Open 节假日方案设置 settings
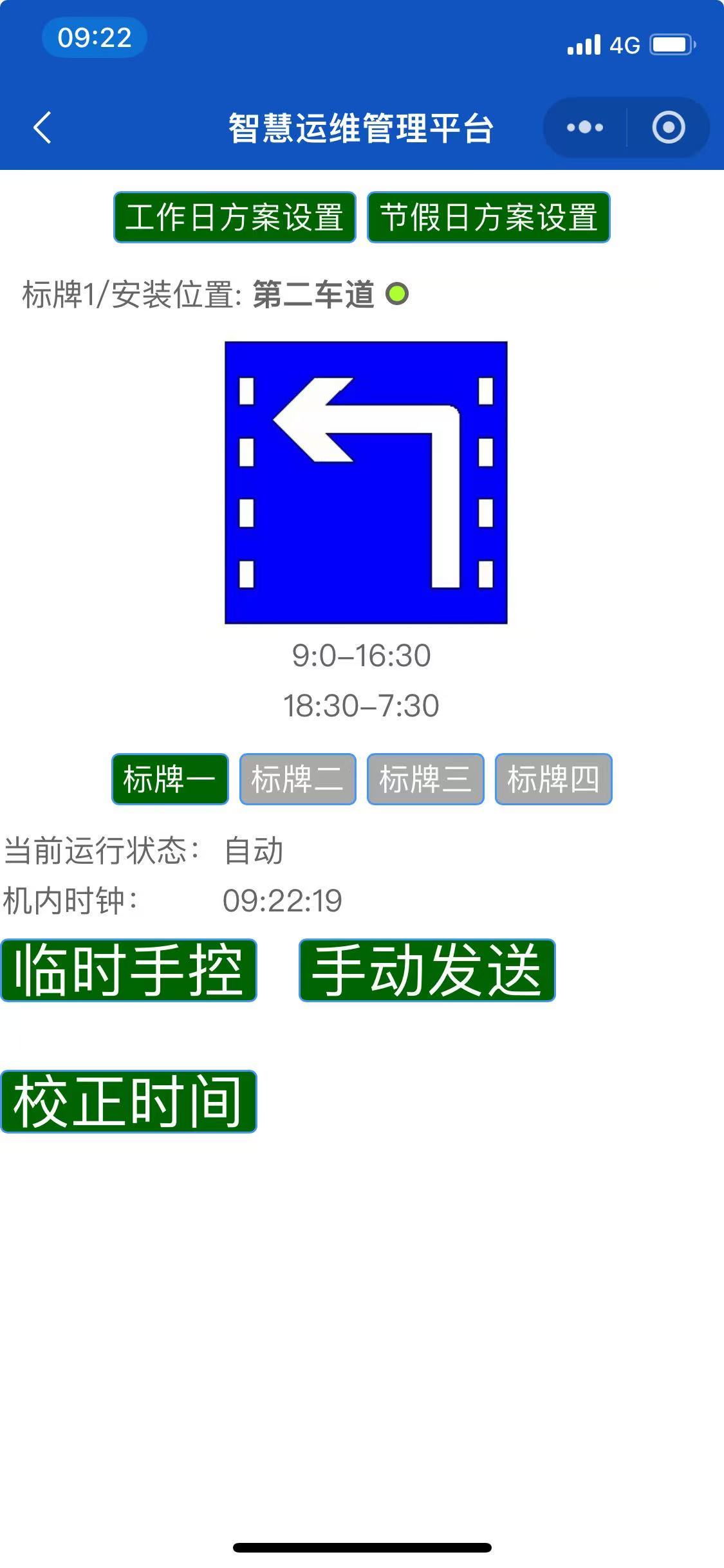Image resolution: width=724 pixels, height=1568 pixels. pyautogui.click(x=488, y=218)
